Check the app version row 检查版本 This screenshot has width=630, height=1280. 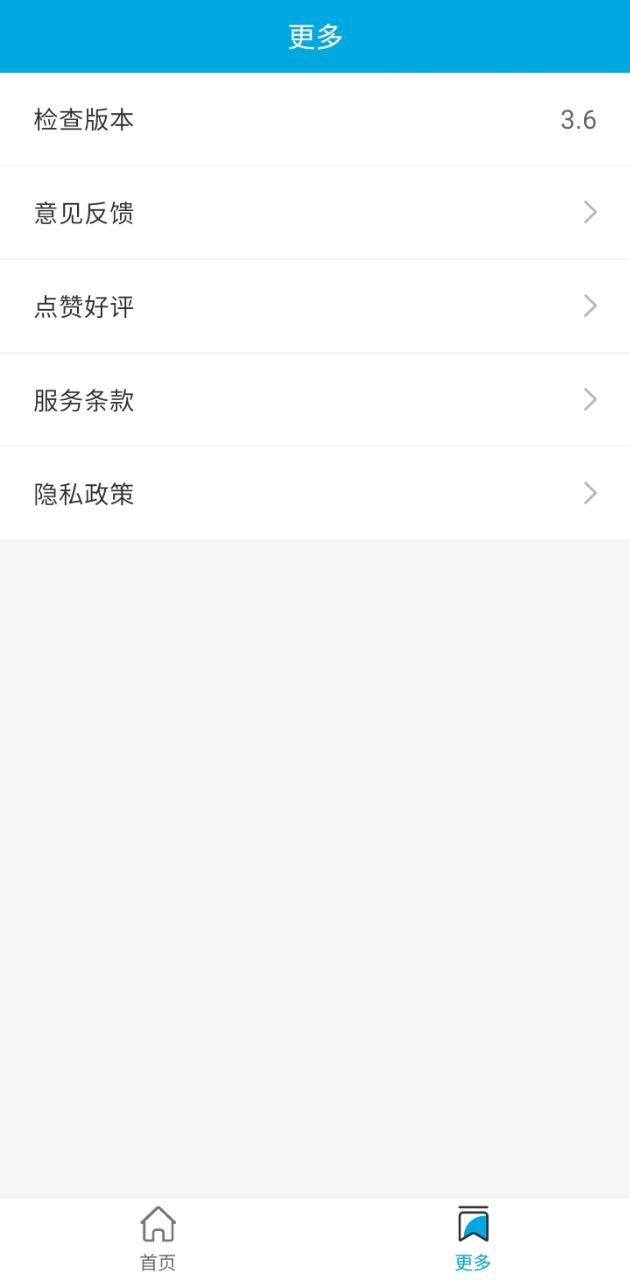pyautogui.click(x=315, y=119)
